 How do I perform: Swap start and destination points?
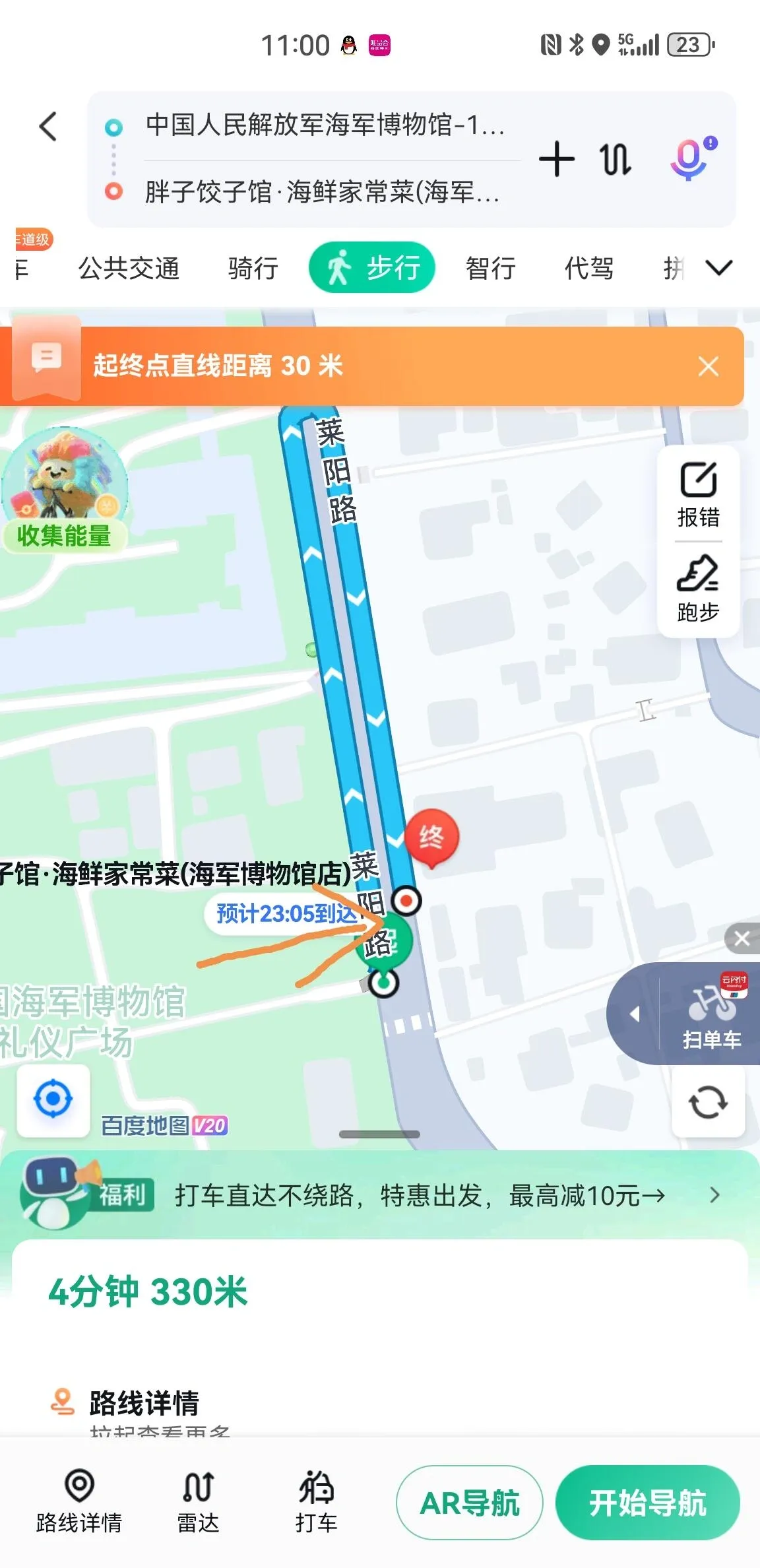click(x=615, y=159)
